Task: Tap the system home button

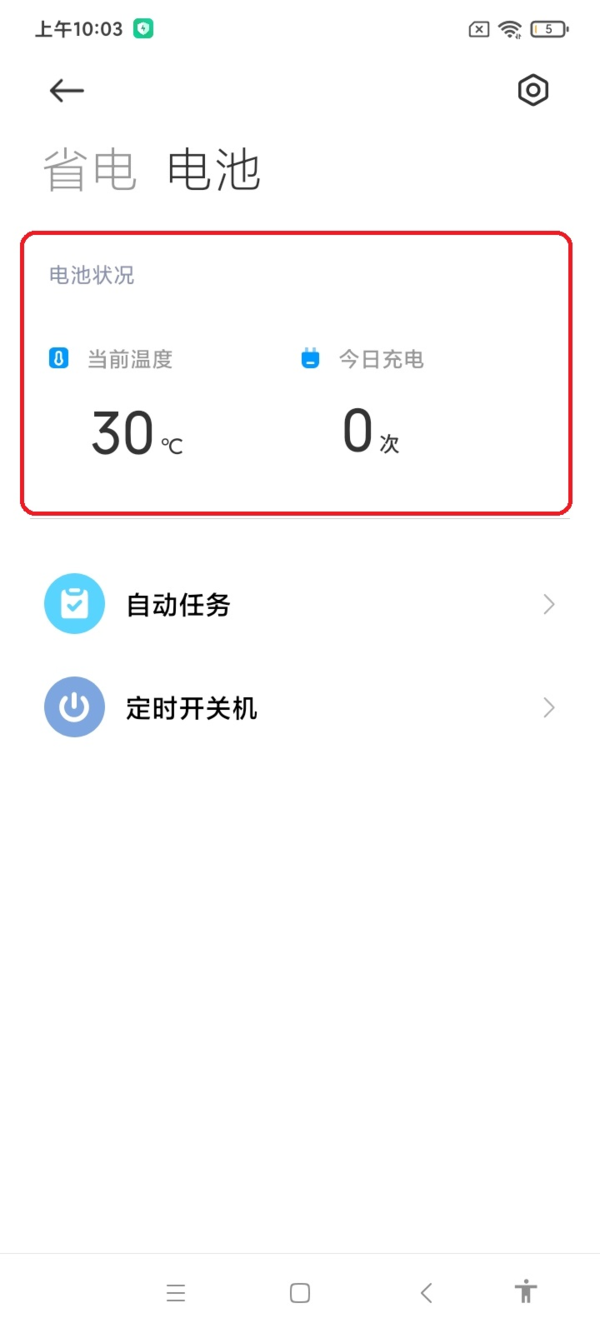Action: click(x=300, y=1293)
